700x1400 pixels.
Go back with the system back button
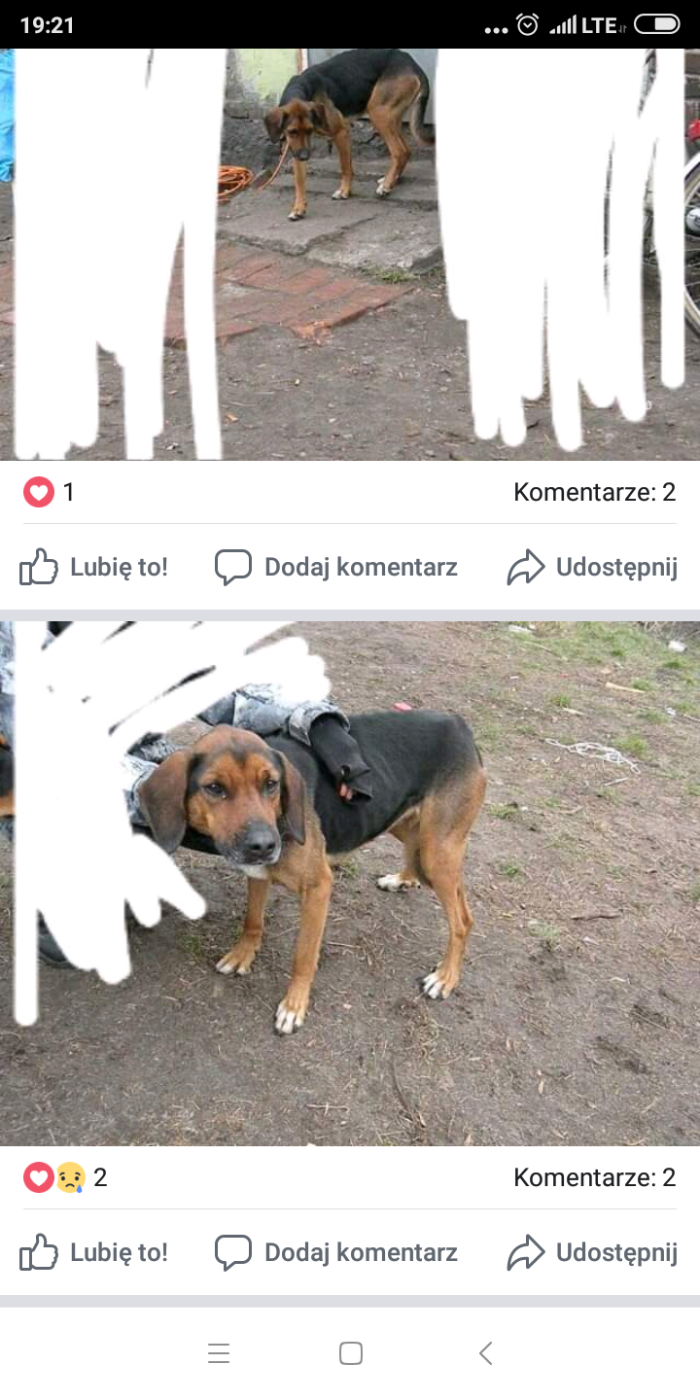click(486, 1354)
